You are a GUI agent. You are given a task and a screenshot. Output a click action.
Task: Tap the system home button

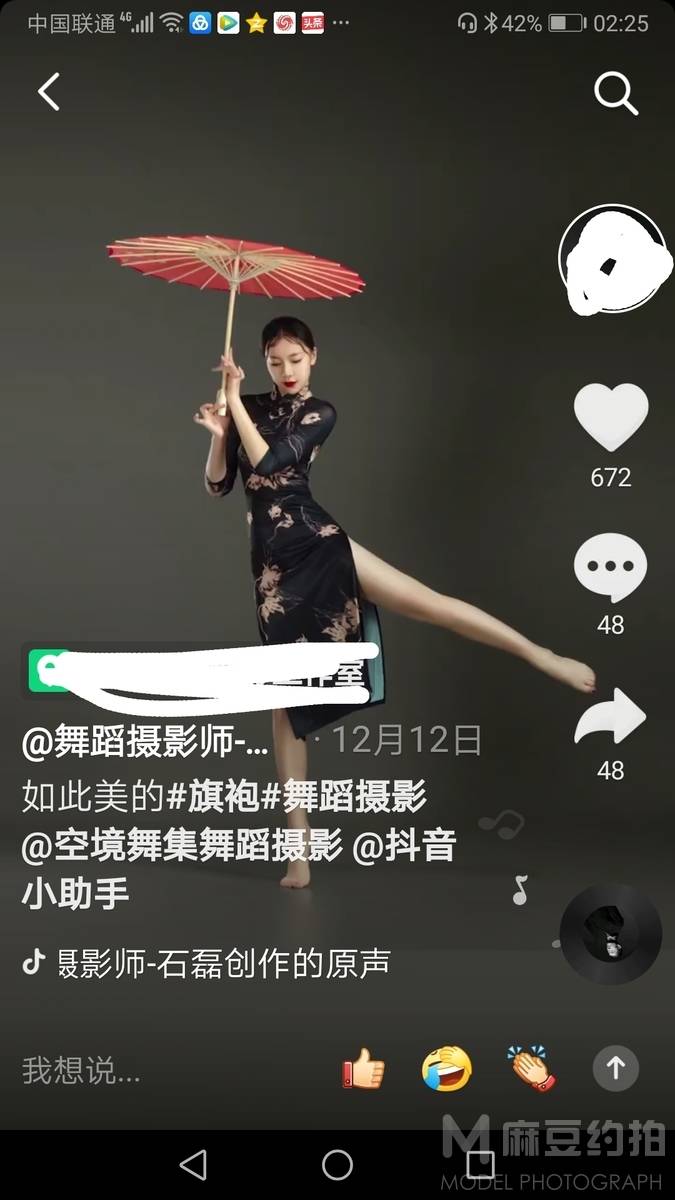tap(337, 1165)
